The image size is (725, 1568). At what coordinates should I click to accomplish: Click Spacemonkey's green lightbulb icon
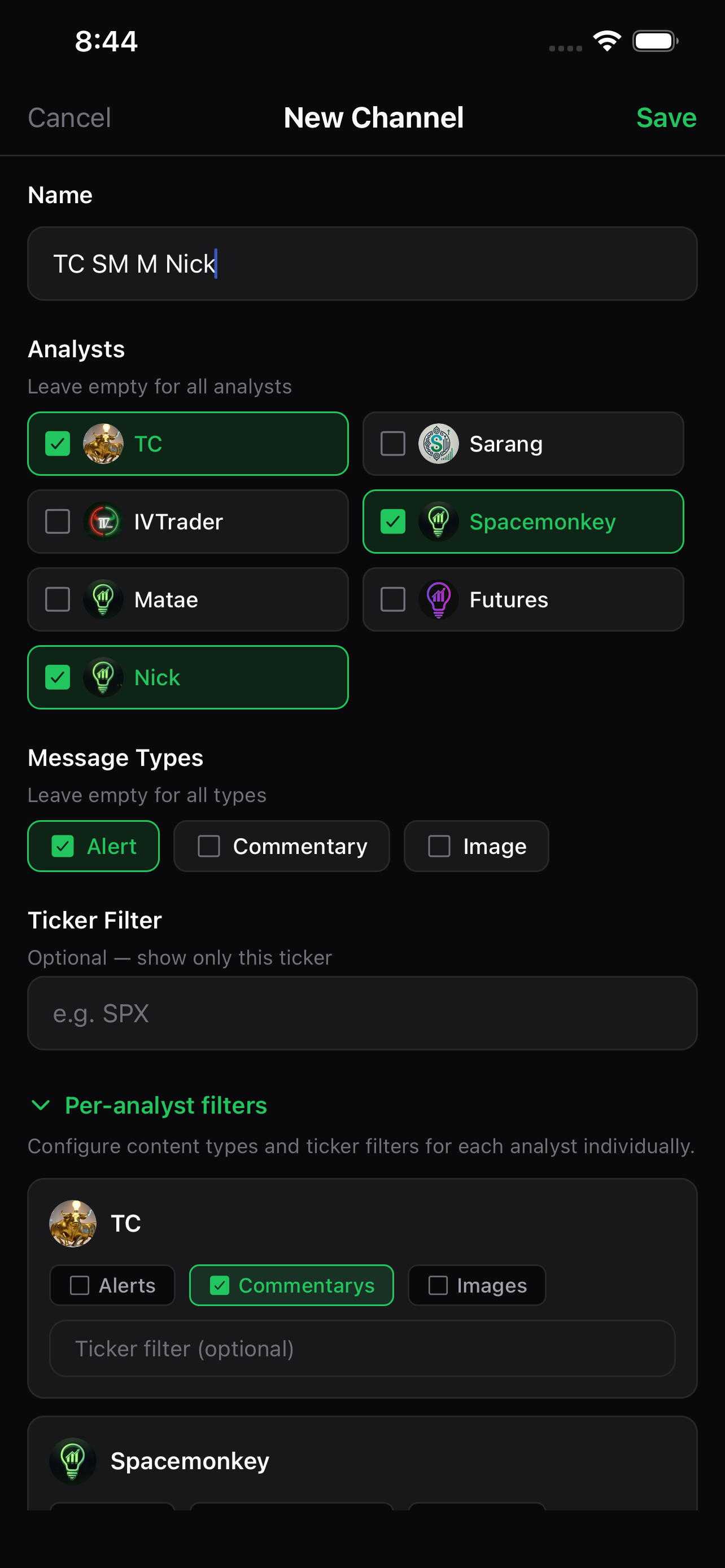click(x=439, y=522)
